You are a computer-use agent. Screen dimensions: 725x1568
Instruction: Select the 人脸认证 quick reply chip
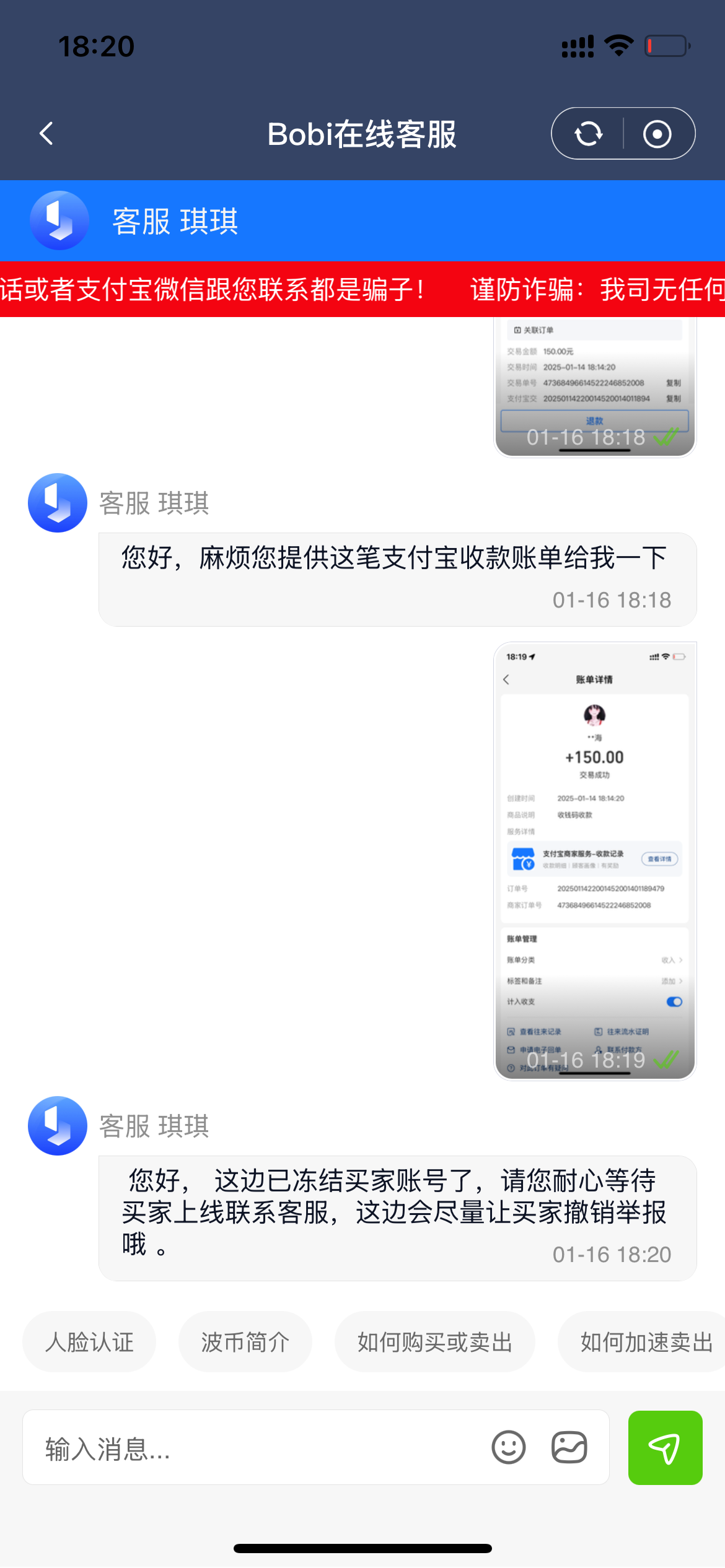pyautogui.click(x=89, y=1343)
